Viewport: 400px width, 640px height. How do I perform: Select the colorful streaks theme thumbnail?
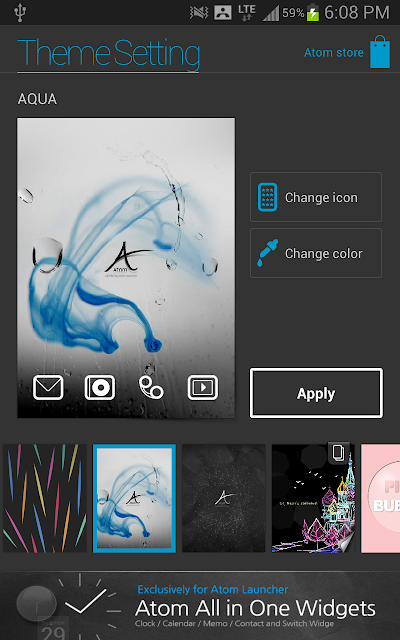click(45, 498)
